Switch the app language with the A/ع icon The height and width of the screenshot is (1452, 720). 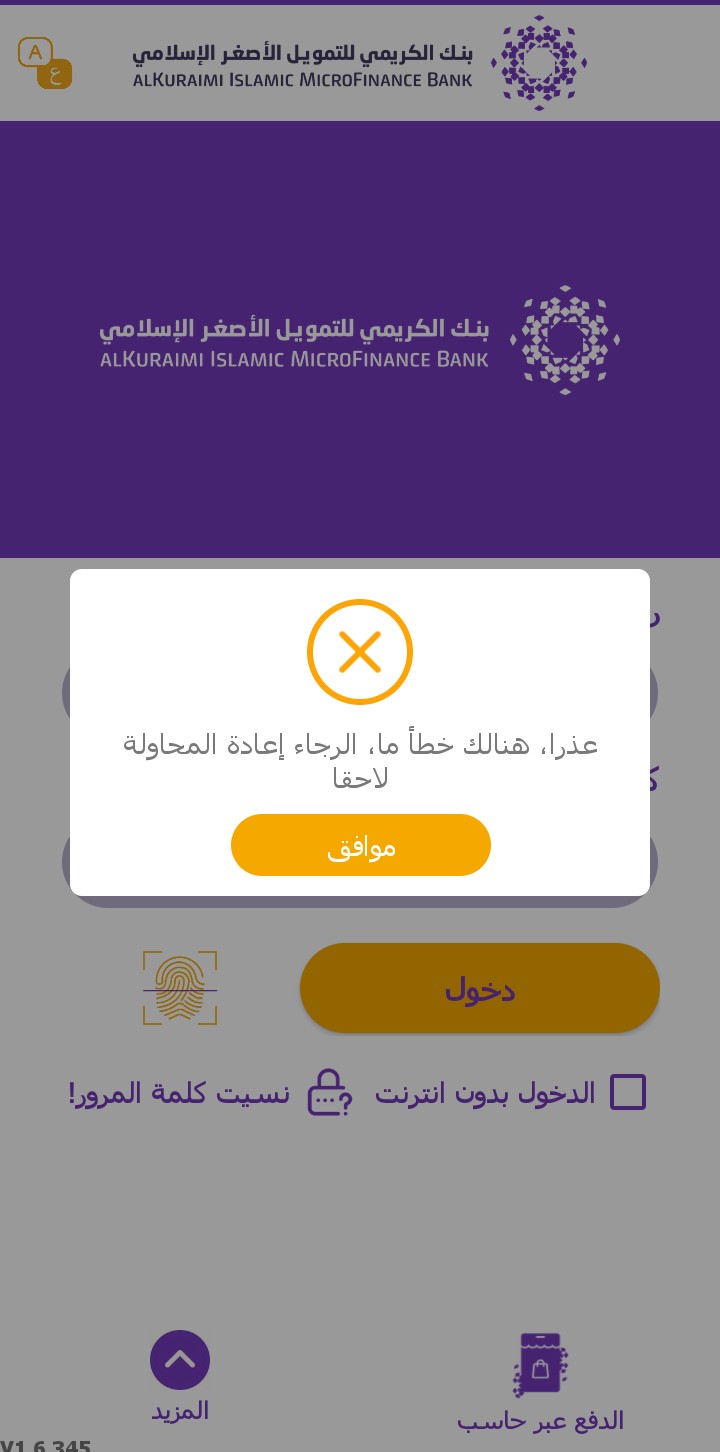pos(45,63)
